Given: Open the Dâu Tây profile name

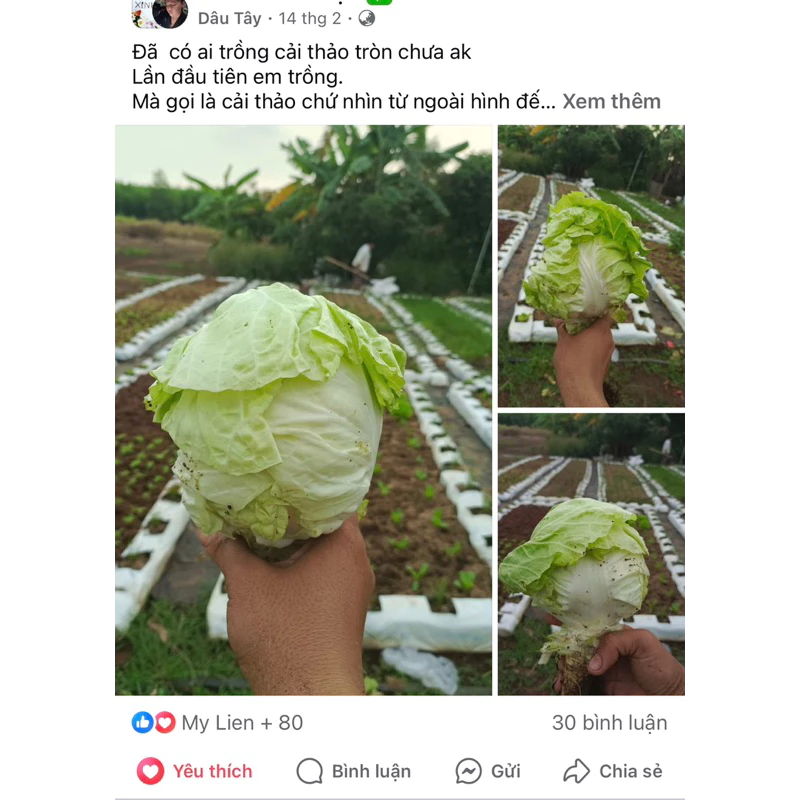Looking at the screenshot, I should (x=229, y=18).
